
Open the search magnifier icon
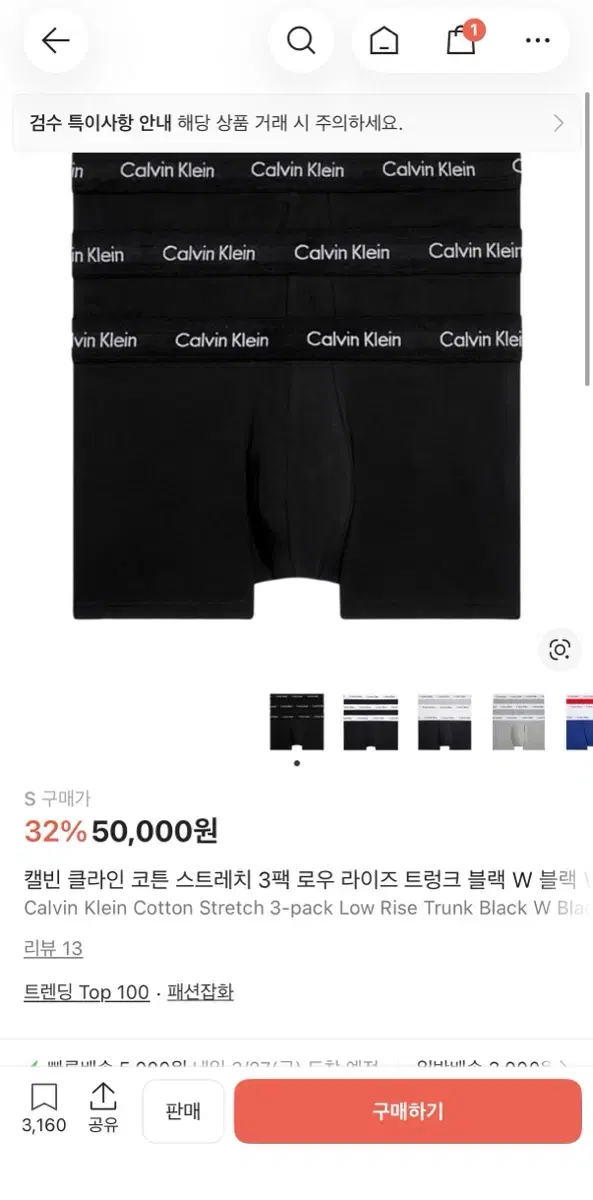(x=300, y=41)
